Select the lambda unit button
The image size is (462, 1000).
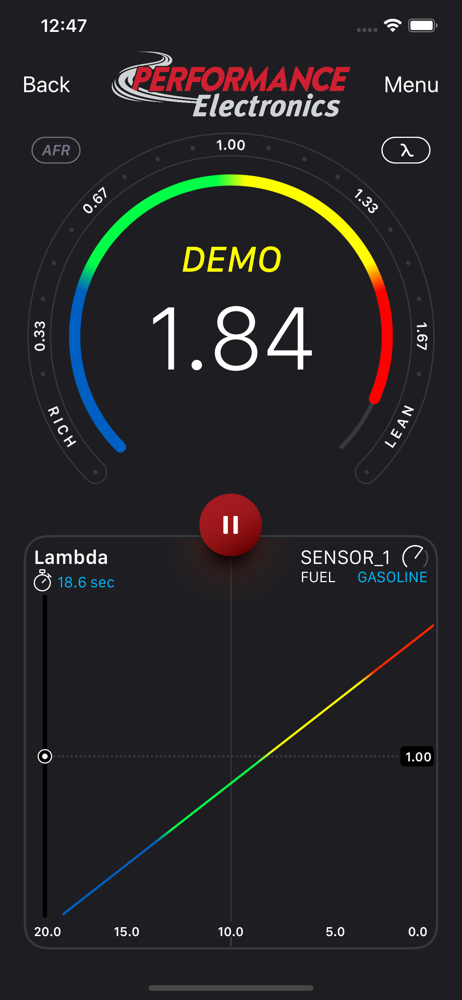pos(406,151)
